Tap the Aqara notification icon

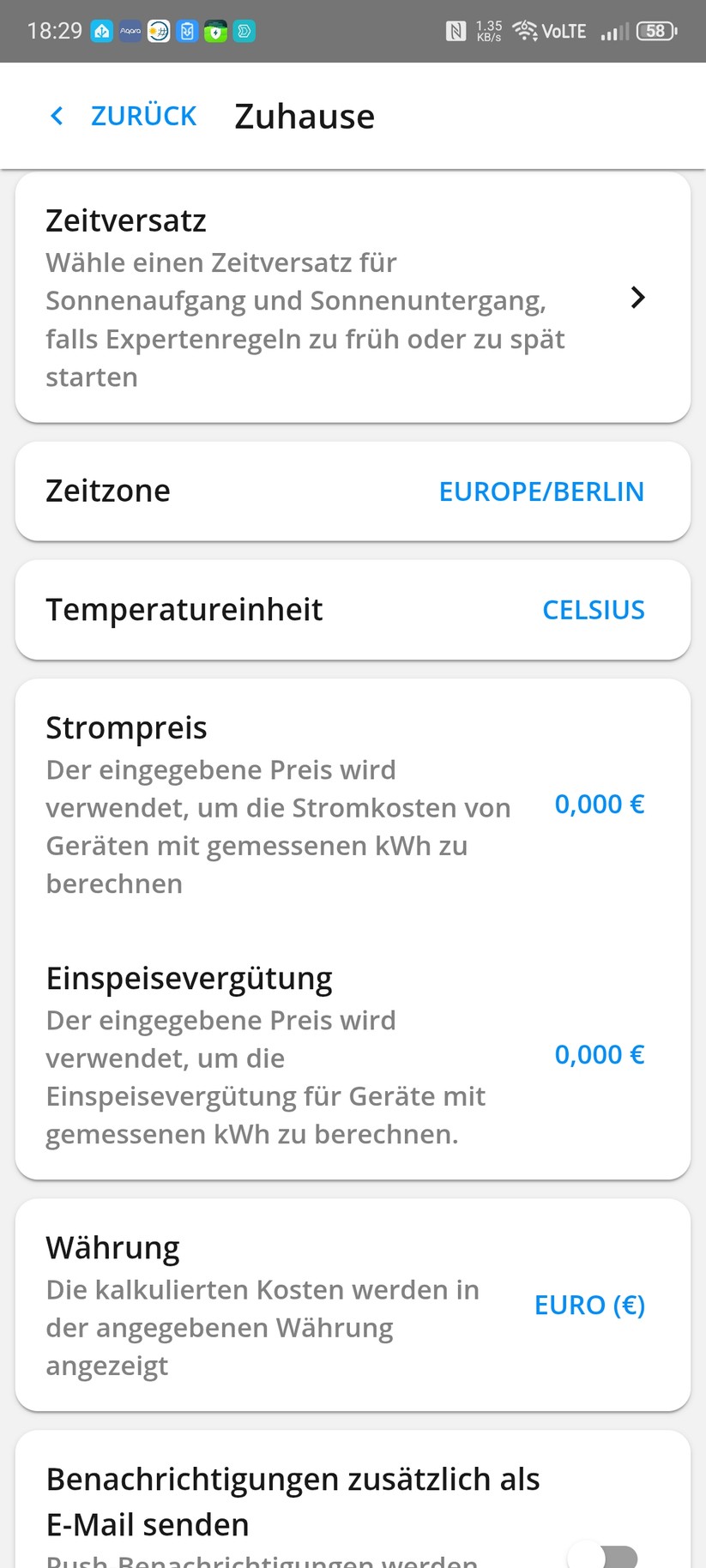(130, 30)
